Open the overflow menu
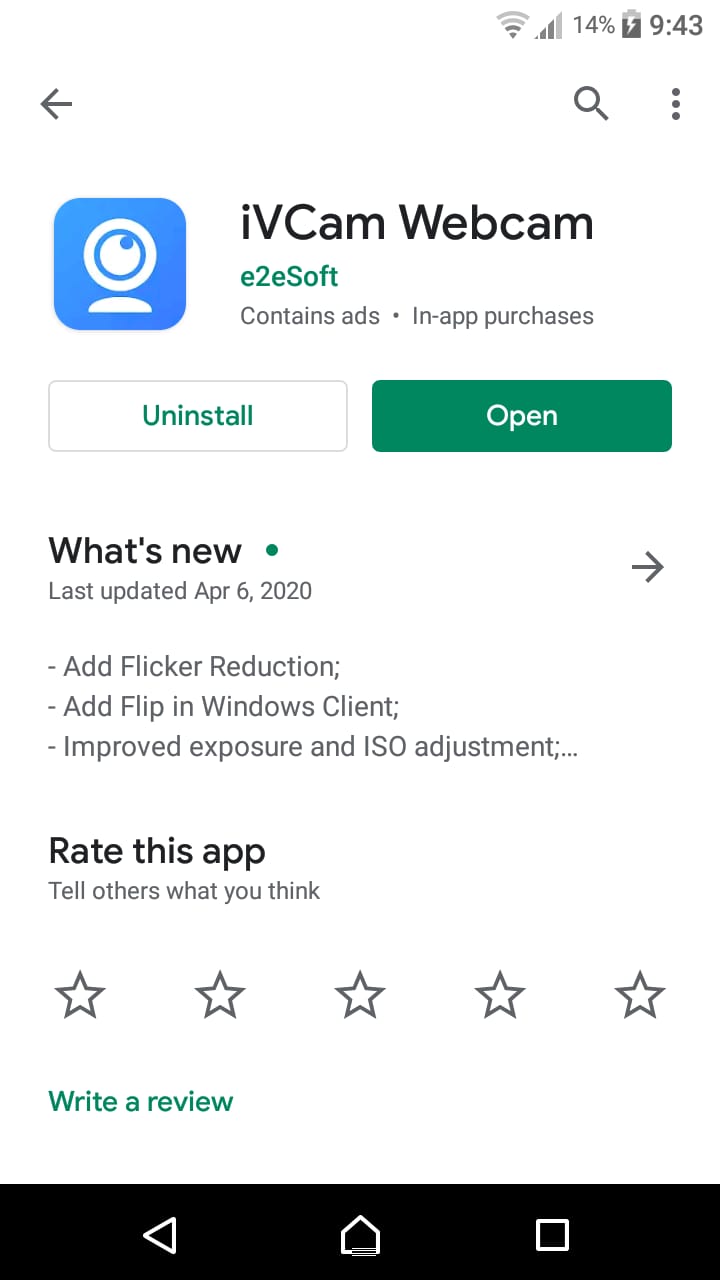This screenshot has height=1280, width=720. [676, 103]
